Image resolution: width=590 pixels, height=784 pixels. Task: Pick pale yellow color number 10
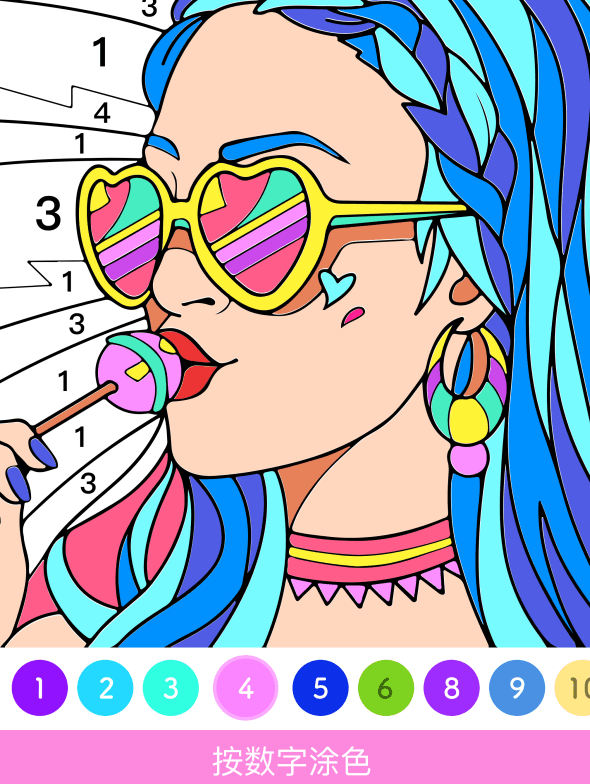coord(572,688)
